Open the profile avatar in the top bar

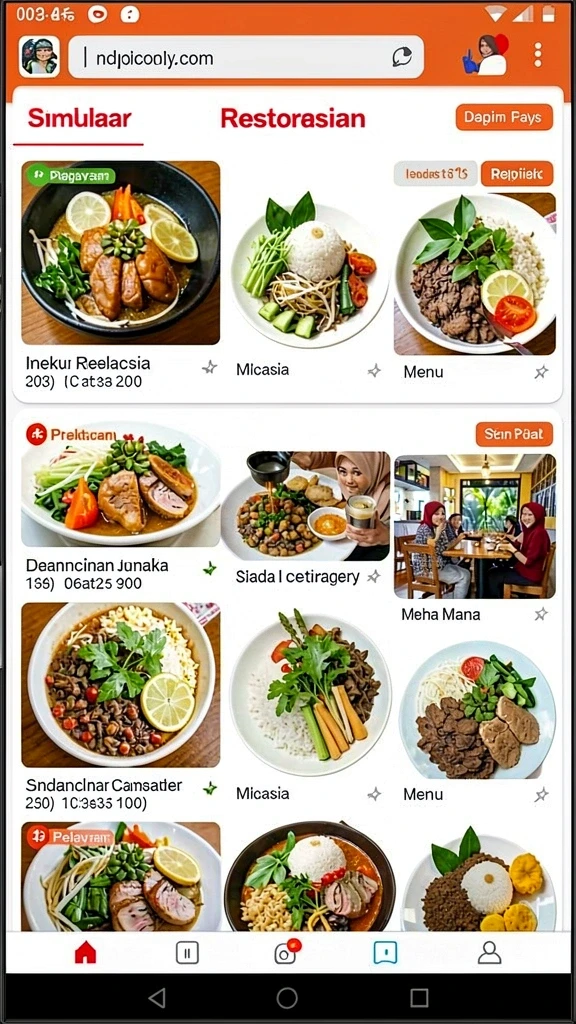485,56
